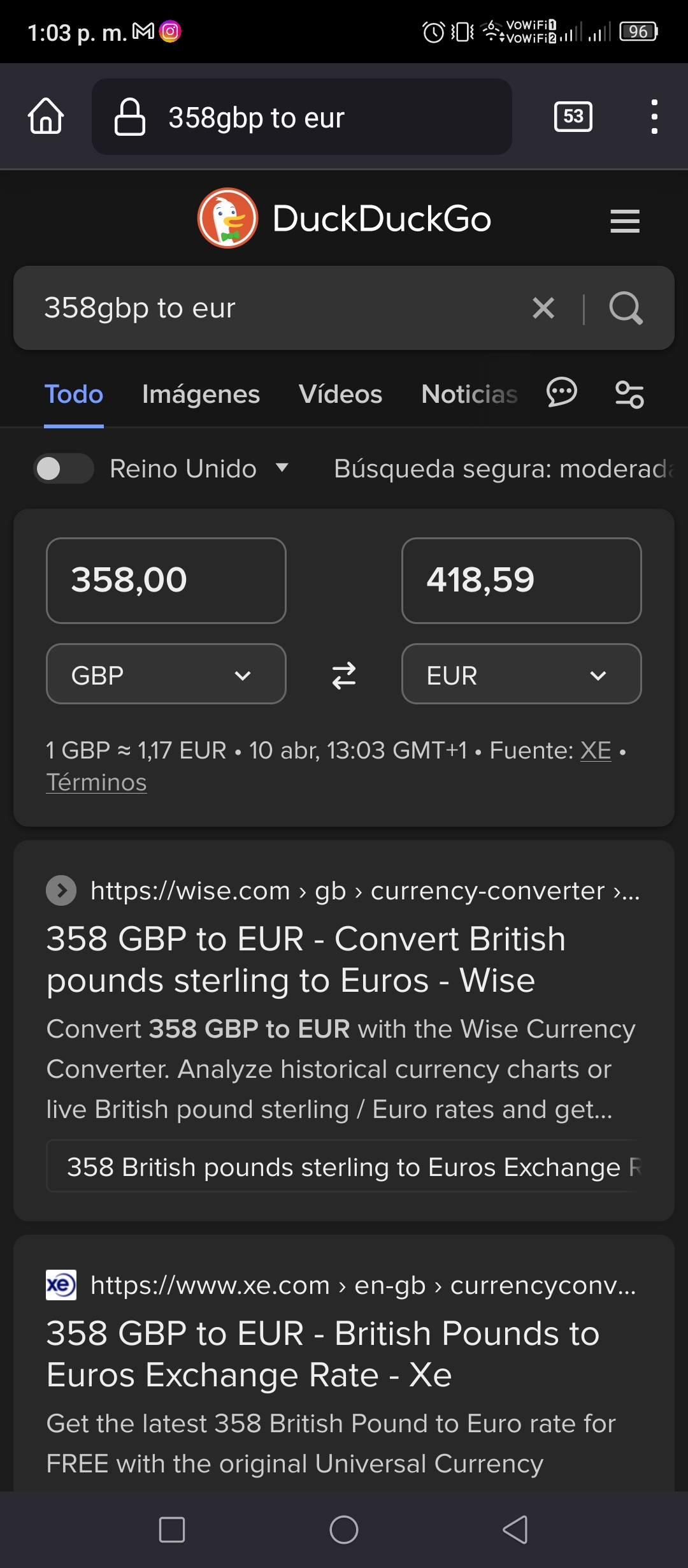The height and width of the screenshot is (1568, 688).
Task: Swap the GBP and EUR currencies
Action: point(344,675)
